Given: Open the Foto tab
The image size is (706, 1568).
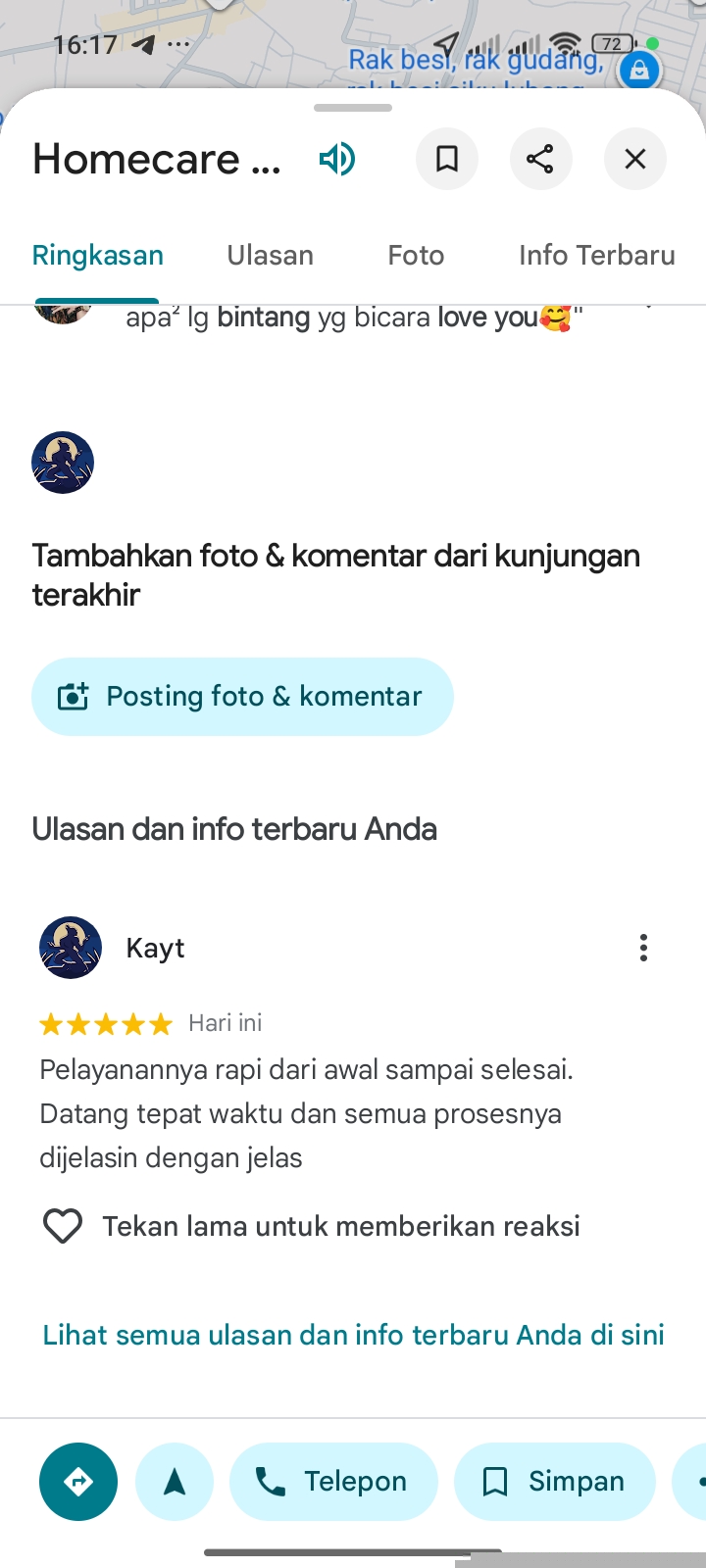Looking at the screenshot, I should pyautogui.click(x=416, y=256).
